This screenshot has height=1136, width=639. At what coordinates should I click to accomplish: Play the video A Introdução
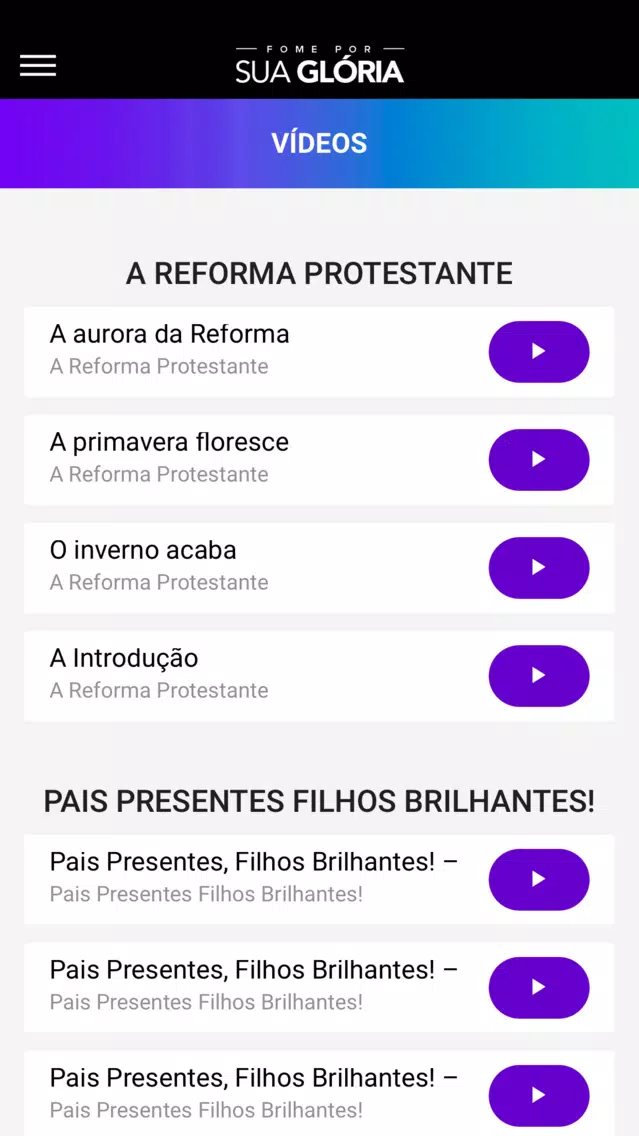point(538,675)
